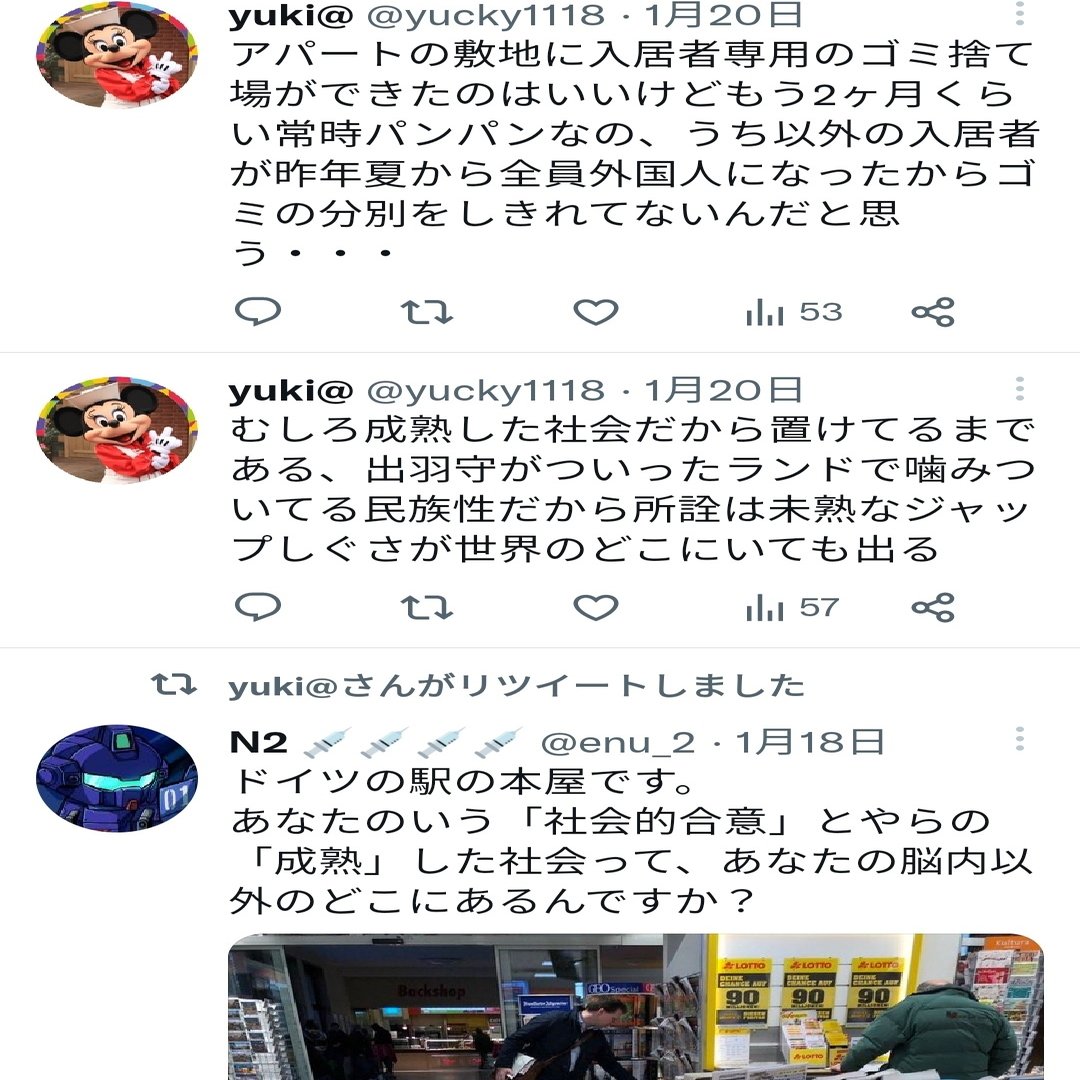Retweet the tweet with 57 views

pyautogui.click(x=427, y=607)
